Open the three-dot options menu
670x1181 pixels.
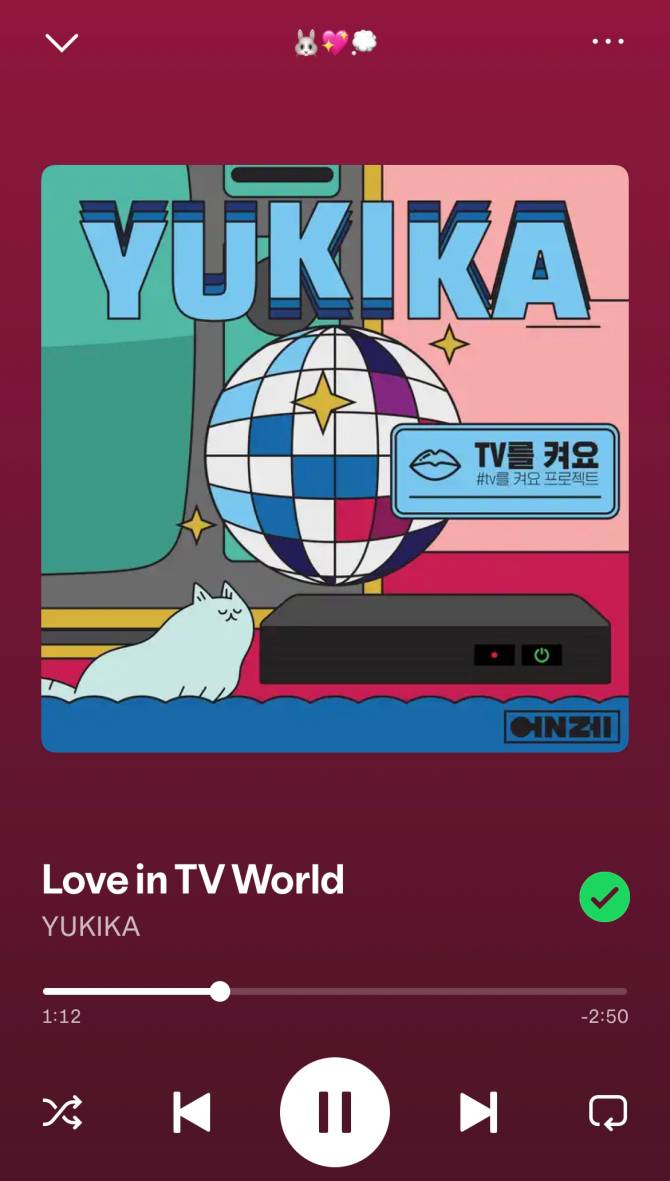607,42
